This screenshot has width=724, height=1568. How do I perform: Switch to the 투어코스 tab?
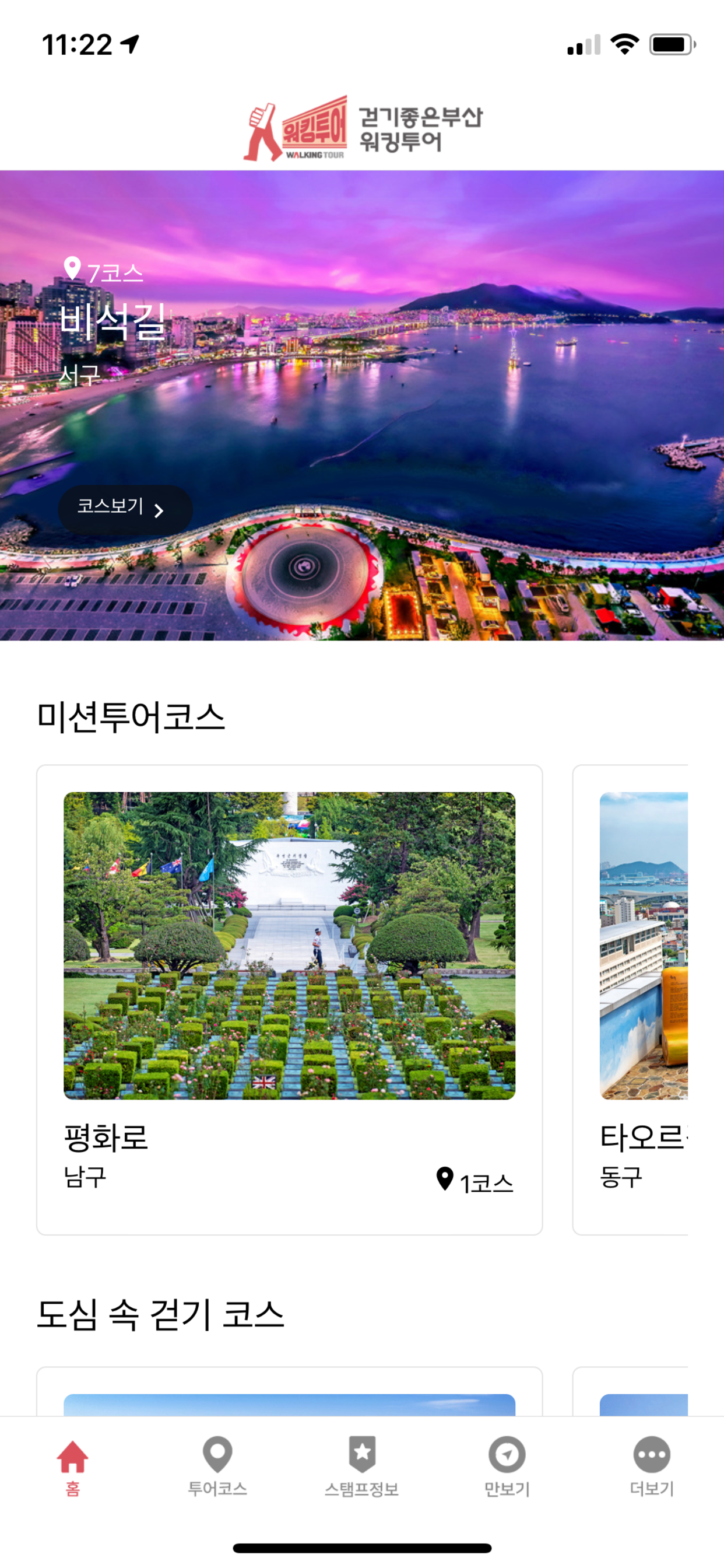click(x=217, y=1467)
